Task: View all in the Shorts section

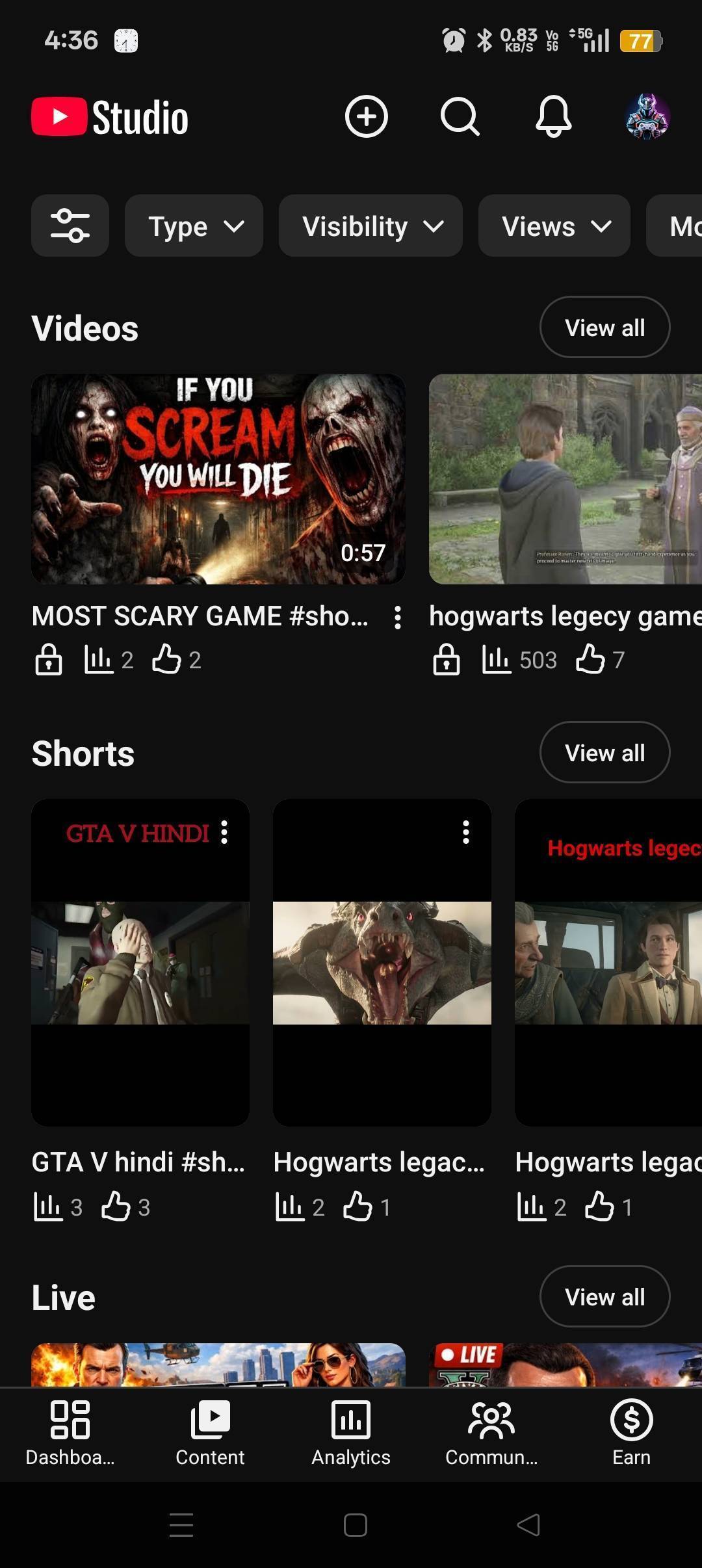Action: click(x=604, y=752)
